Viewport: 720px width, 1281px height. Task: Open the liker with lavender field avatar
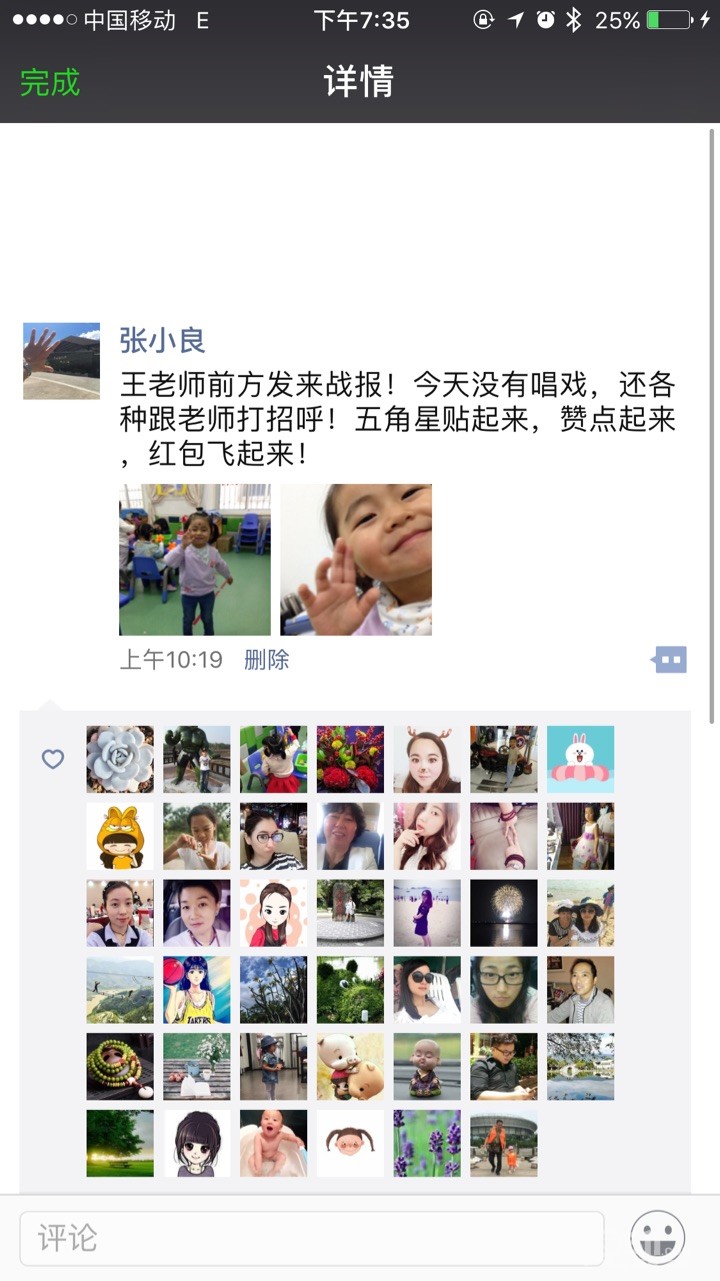427,1143
